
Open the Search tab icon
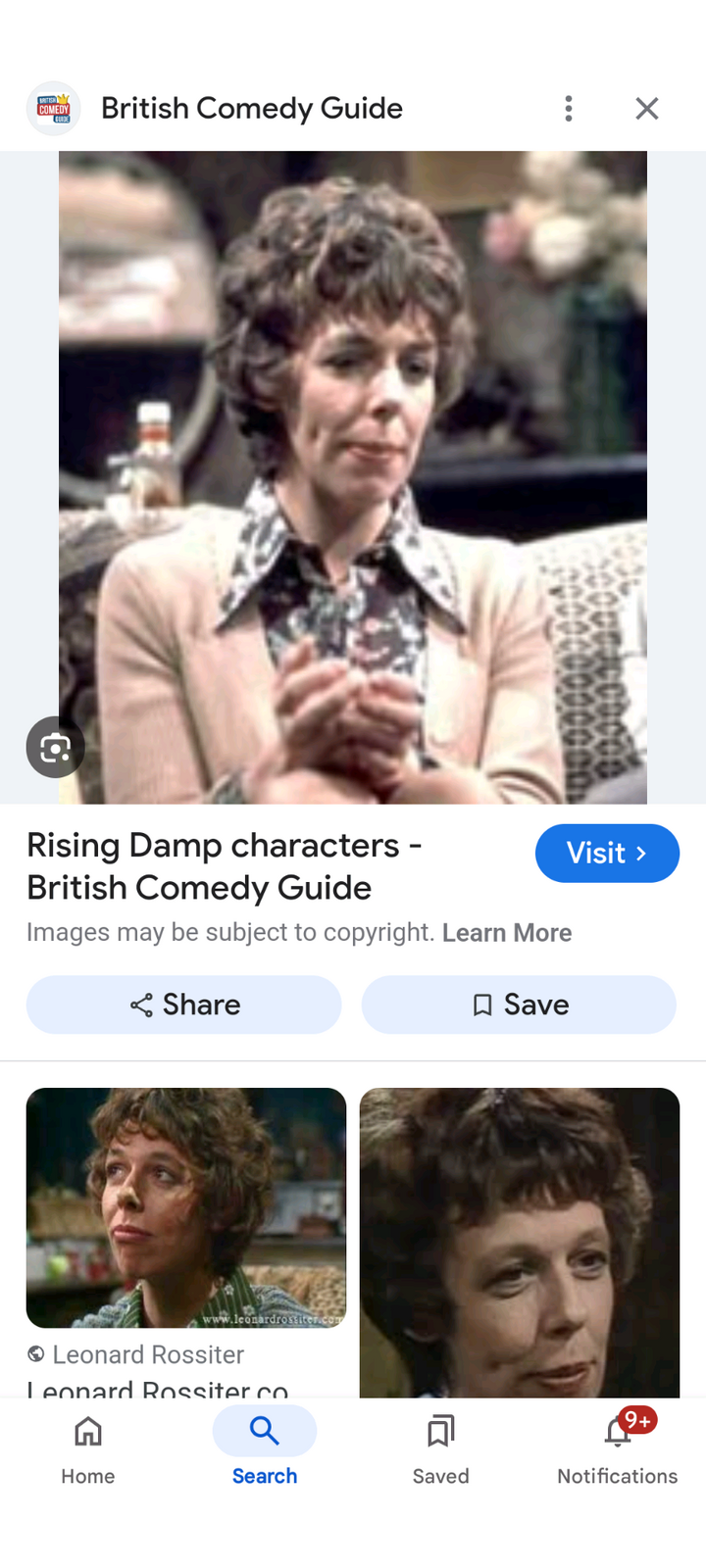click(265, 1431)
